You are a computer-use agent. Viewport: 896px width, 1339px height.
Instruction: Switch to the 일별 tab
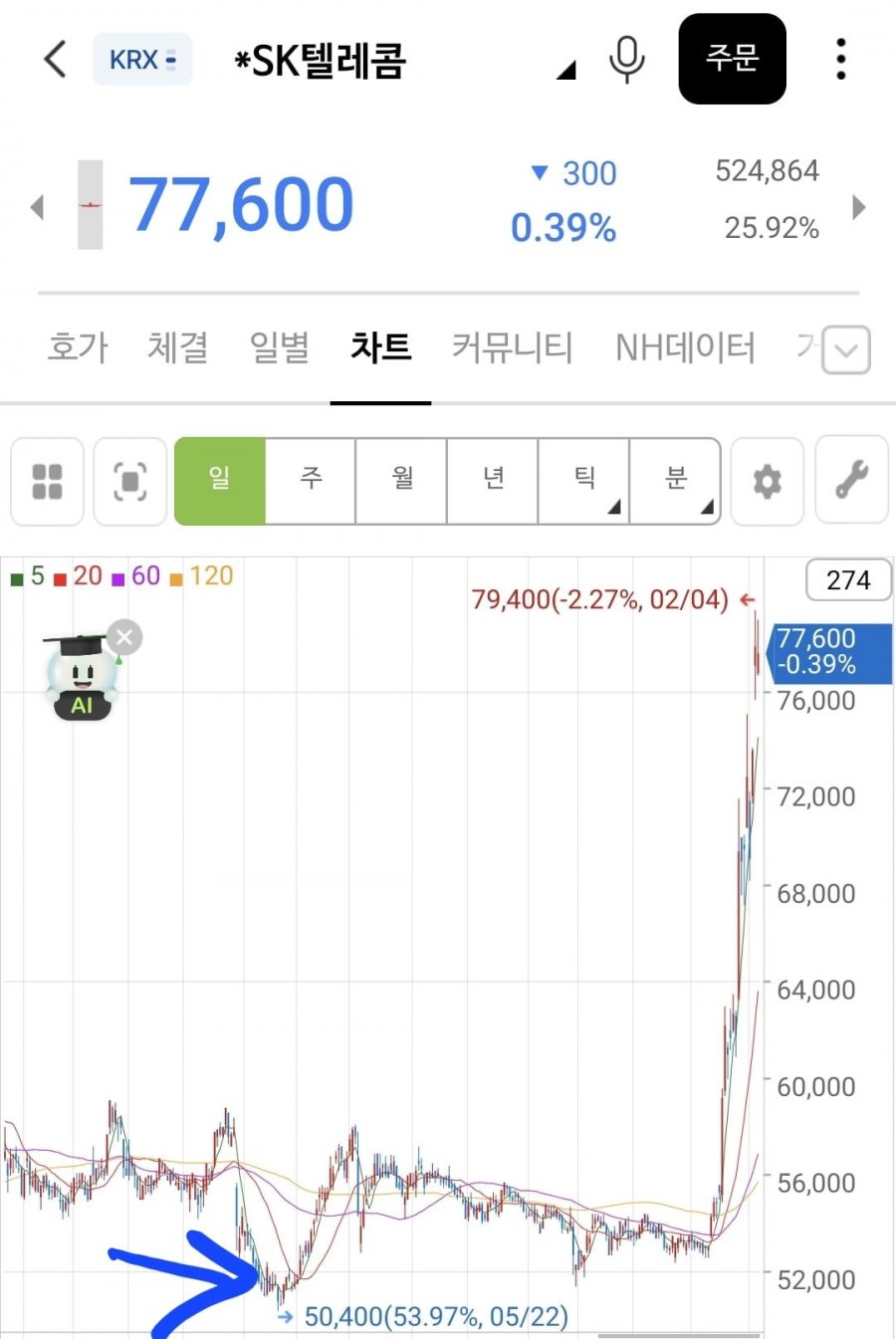[280, 347]
